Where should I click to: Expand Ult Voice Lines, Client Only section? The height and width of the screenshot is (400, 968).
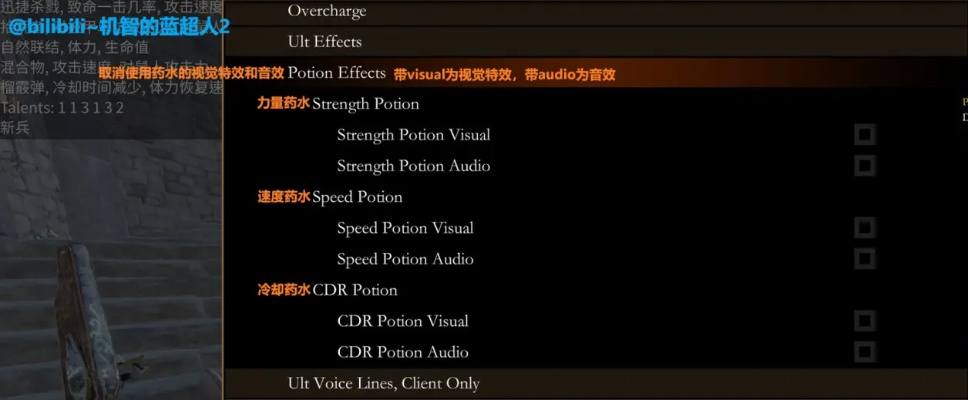pos(383,383)
